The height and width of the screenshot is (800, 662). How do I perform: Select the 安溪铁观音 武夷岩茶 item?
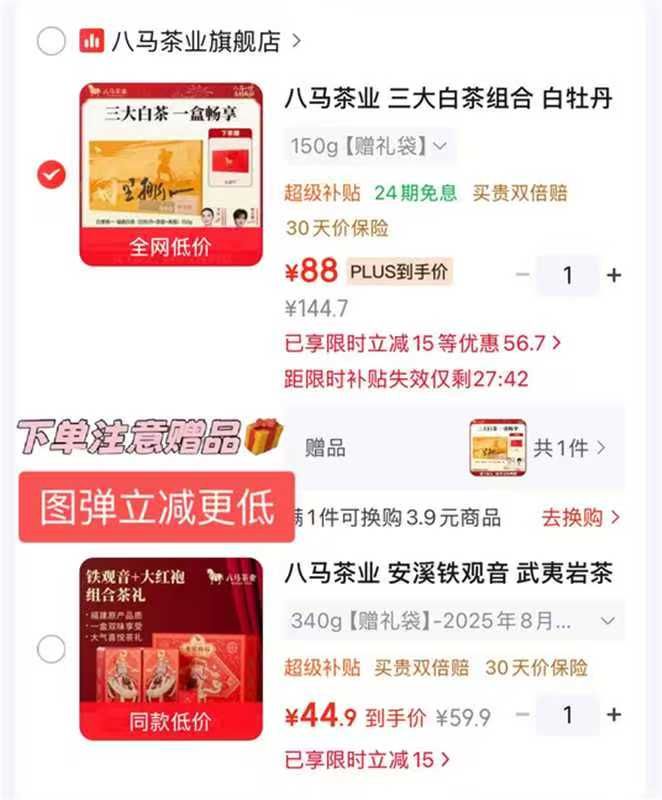tap(51, 649)
